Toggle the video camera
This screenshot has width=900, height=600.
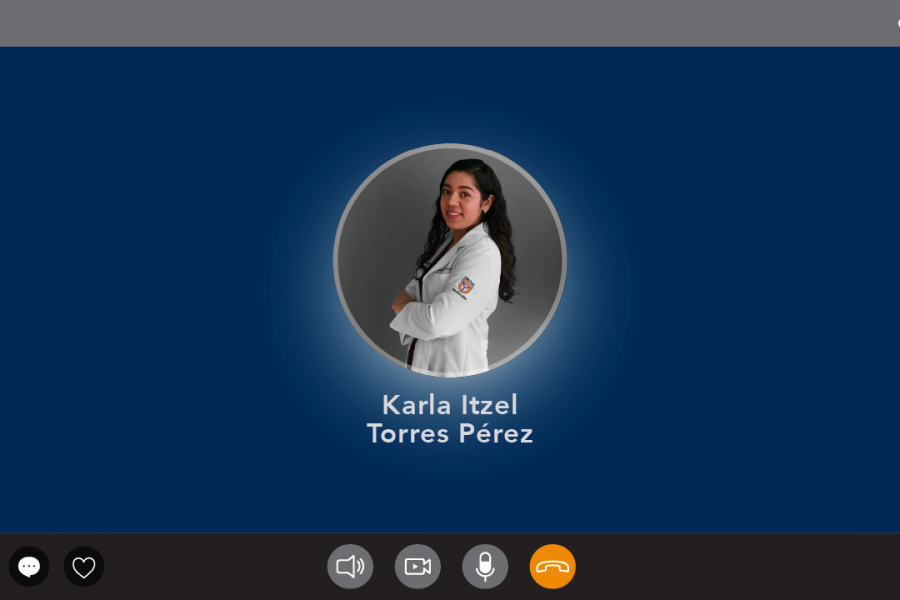tap(418, 567)
